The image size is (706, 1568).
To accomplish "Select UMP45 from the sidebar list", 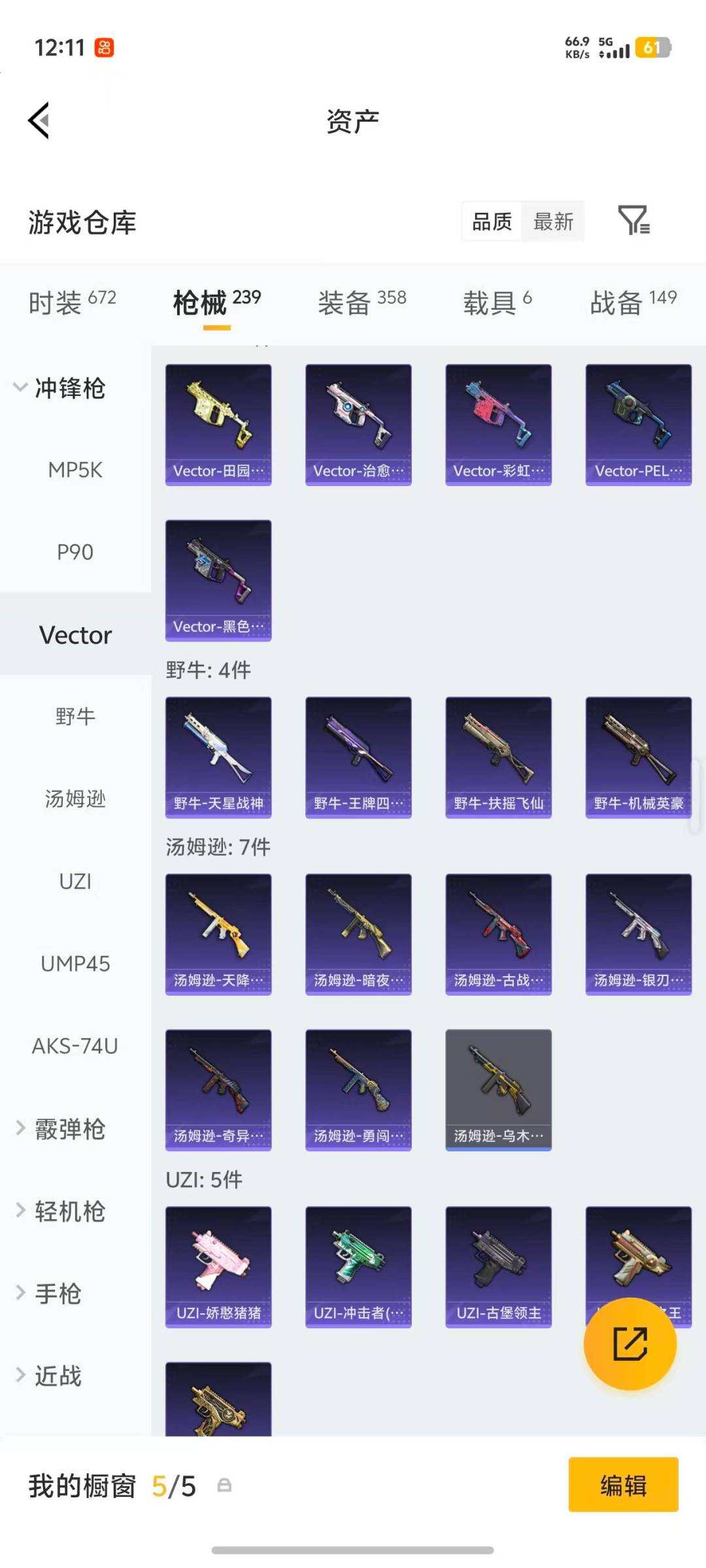I will point(74,964).
